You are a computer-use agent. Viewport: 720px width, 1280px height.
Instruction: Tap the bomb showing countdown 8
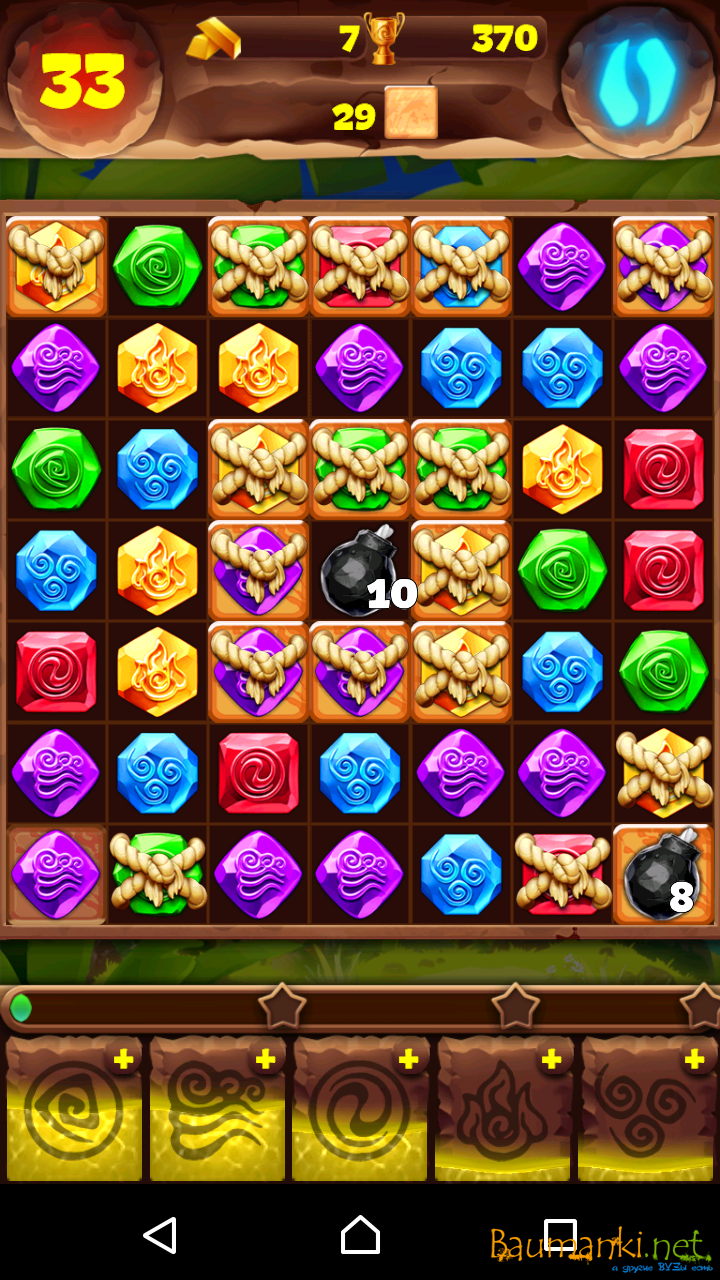(x=662, y=875)
